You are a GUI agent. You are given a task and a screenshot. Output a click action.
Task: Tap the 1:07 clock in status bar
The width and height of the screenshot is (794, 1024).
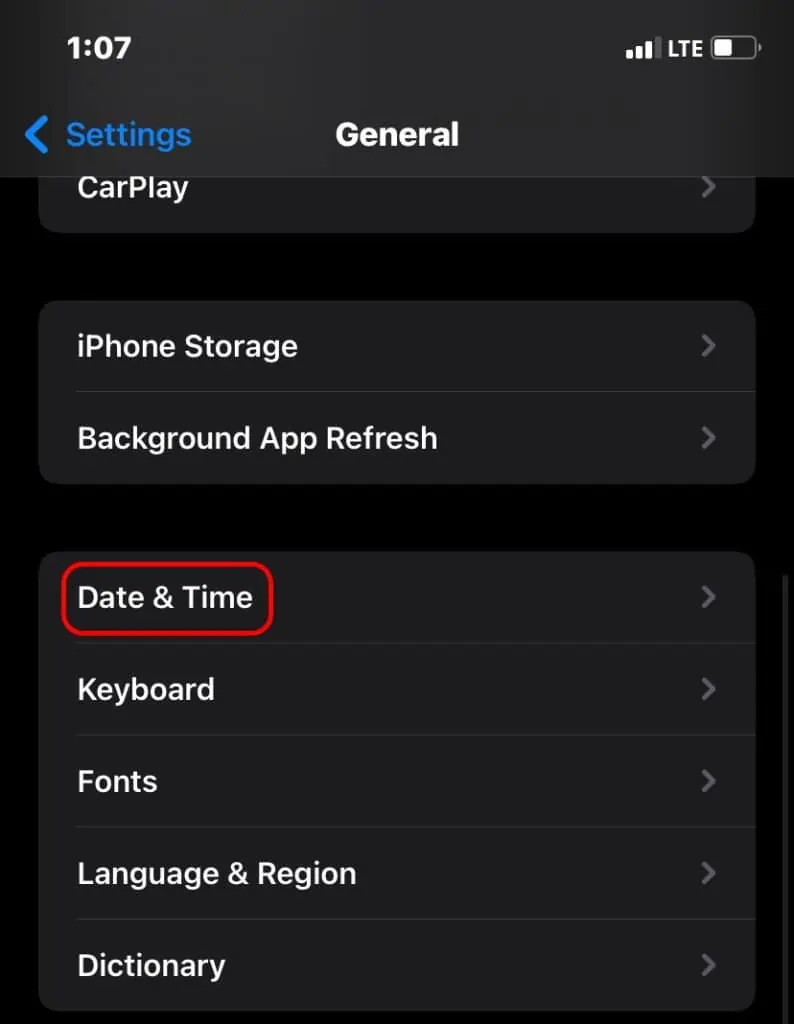(x=99, y=47)
